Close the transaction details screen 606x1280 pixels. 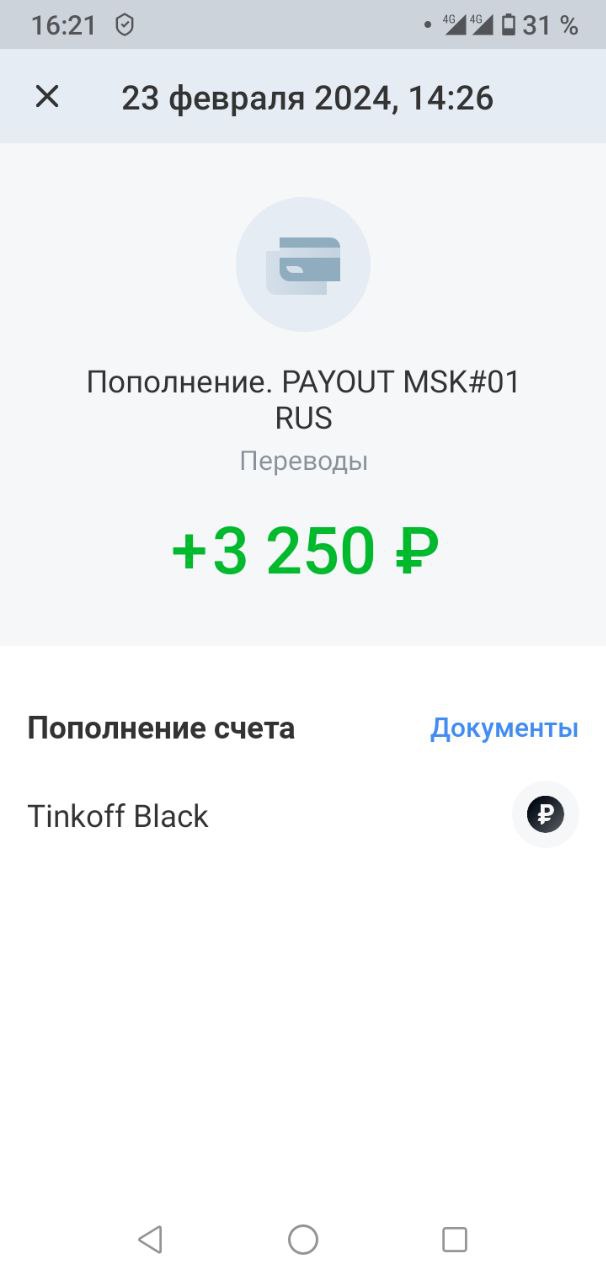pos(47,97)
